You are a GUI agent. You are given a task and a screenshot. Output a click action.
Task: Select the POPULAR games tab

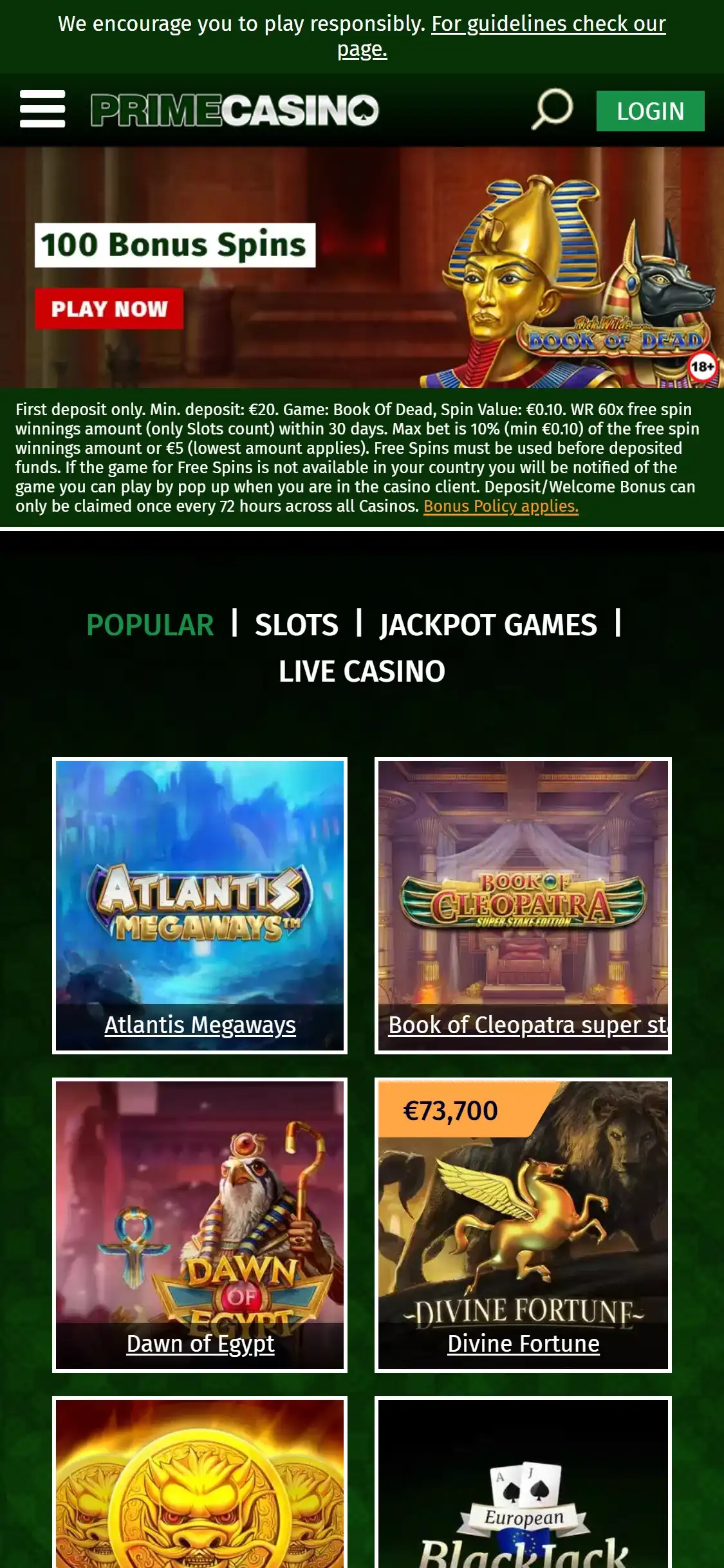point(150,625)
